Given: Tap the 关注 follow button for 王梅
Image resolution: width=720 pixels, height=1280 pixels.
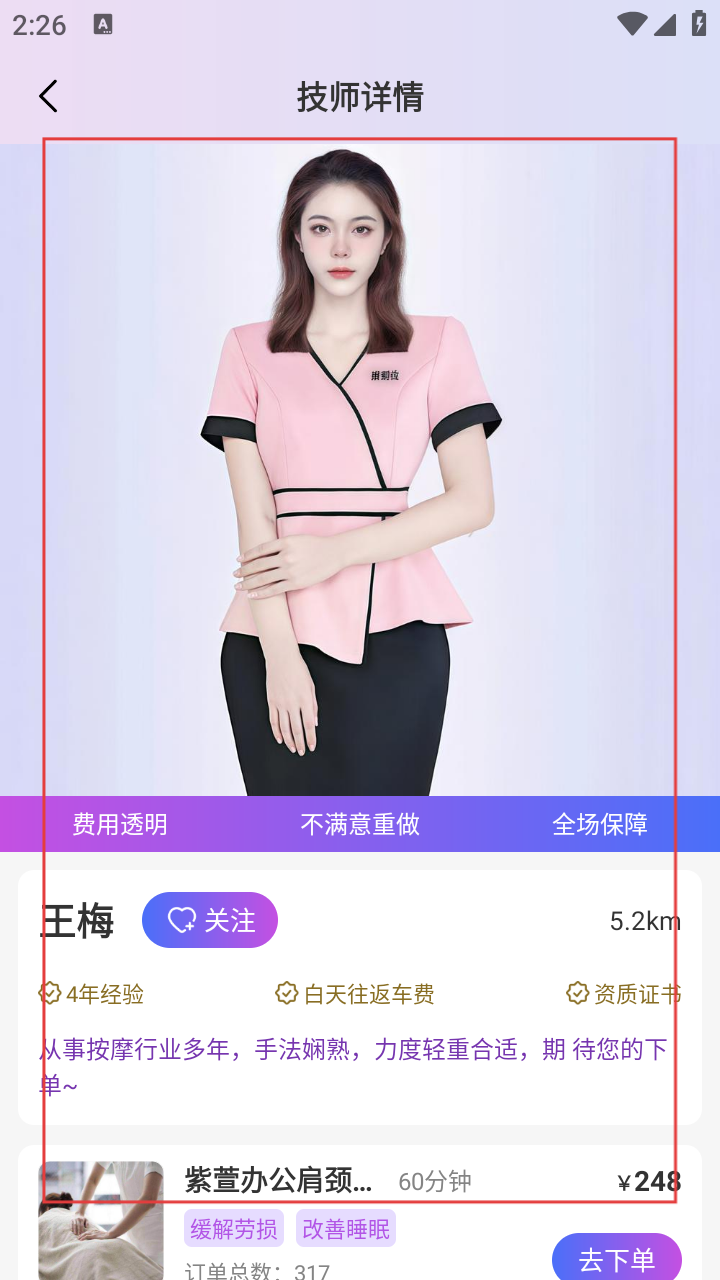Looking at the screenshot, I should coord(210,920).
